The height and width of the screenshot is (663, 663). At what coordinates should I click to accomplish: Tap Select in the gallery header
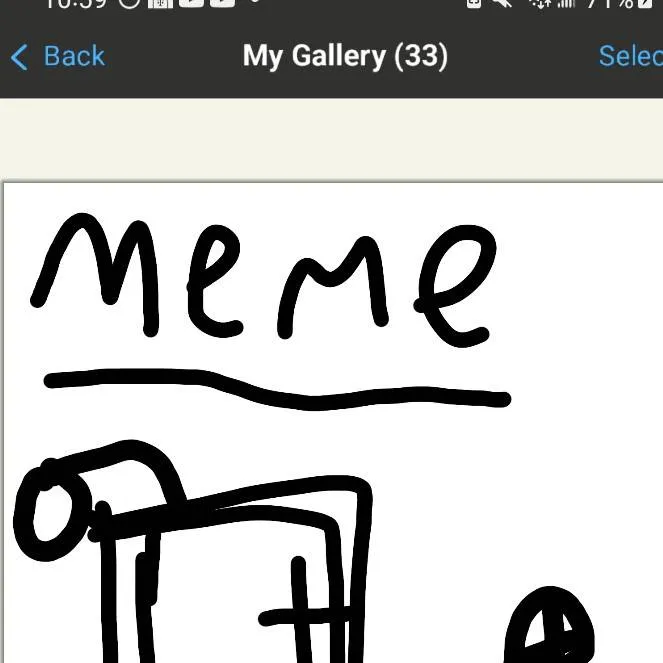[630, 56]
